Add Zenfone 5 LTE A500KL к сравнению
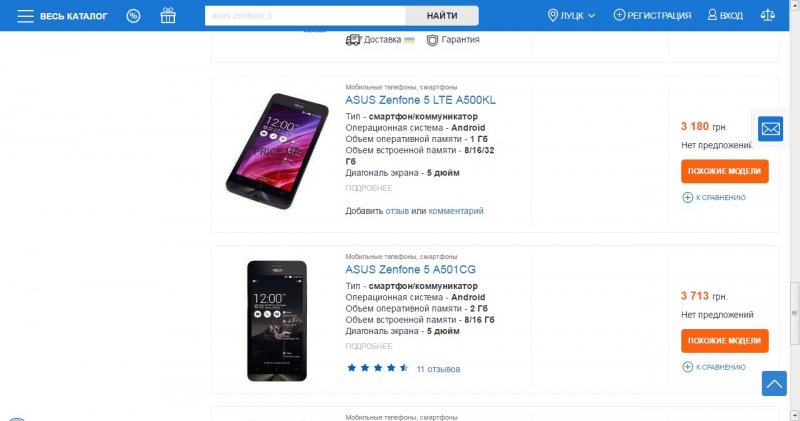Image resolution: width=800 pixels, height=421 pixels. coord(714,198)
